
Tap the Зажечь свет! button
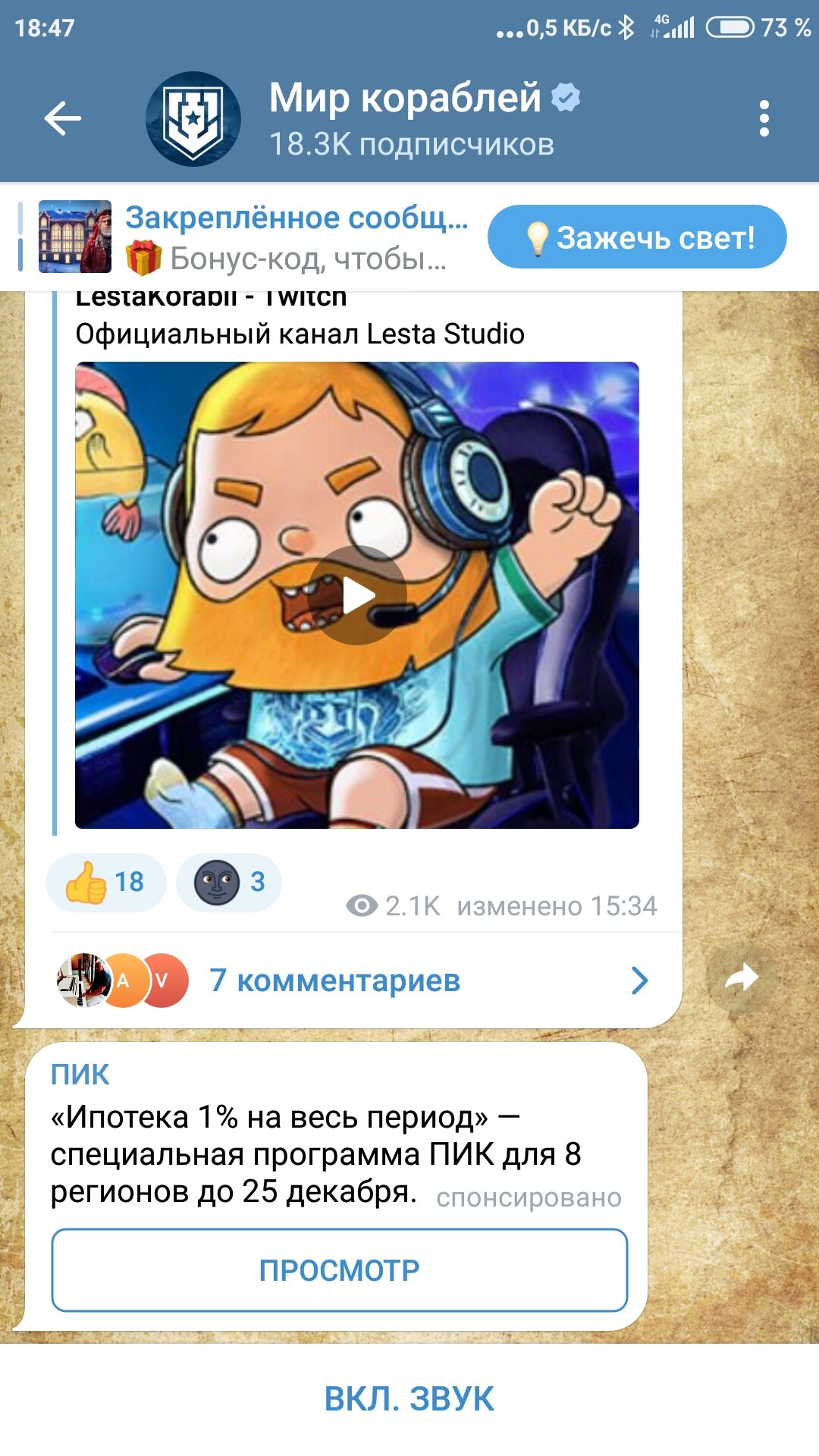tap(637, 237)
